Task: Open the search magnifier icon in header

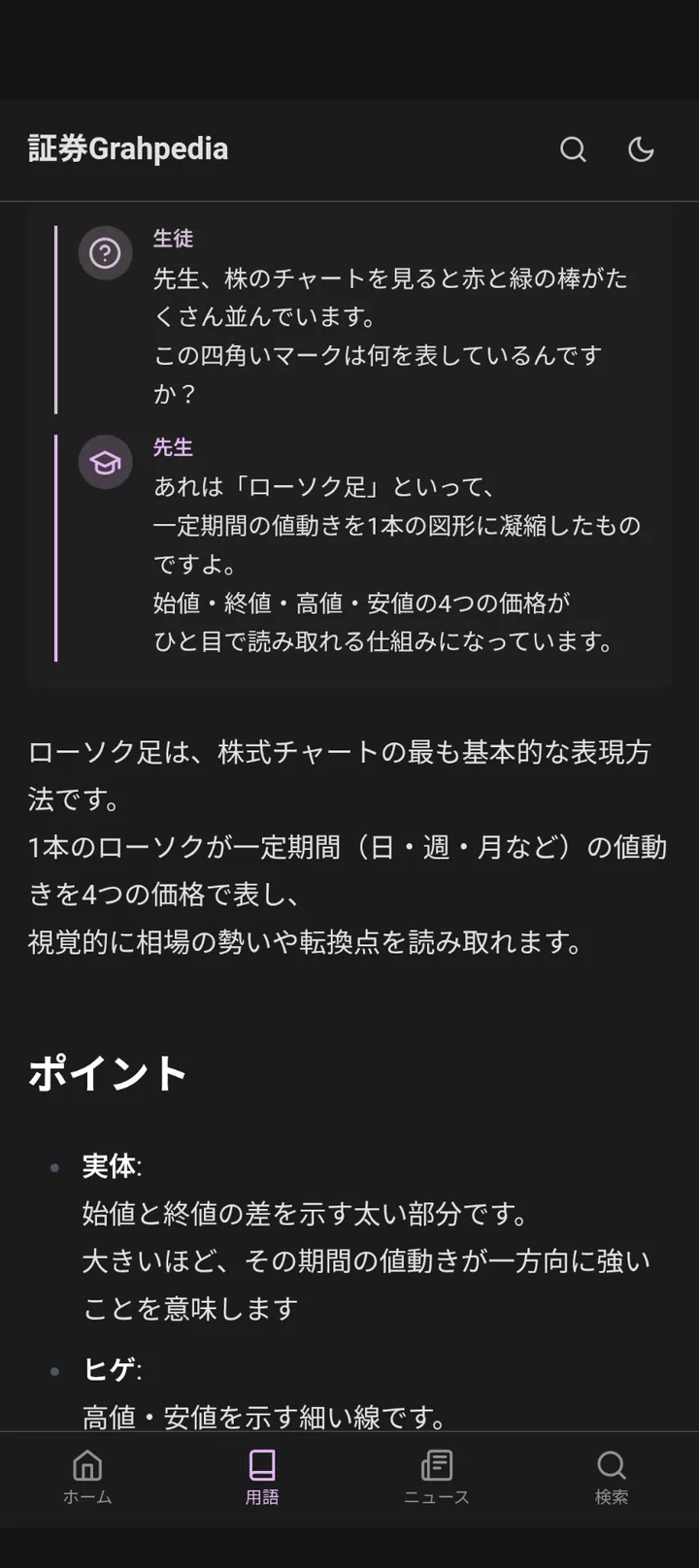Action: pyautogui.click(x=573, y=149)
